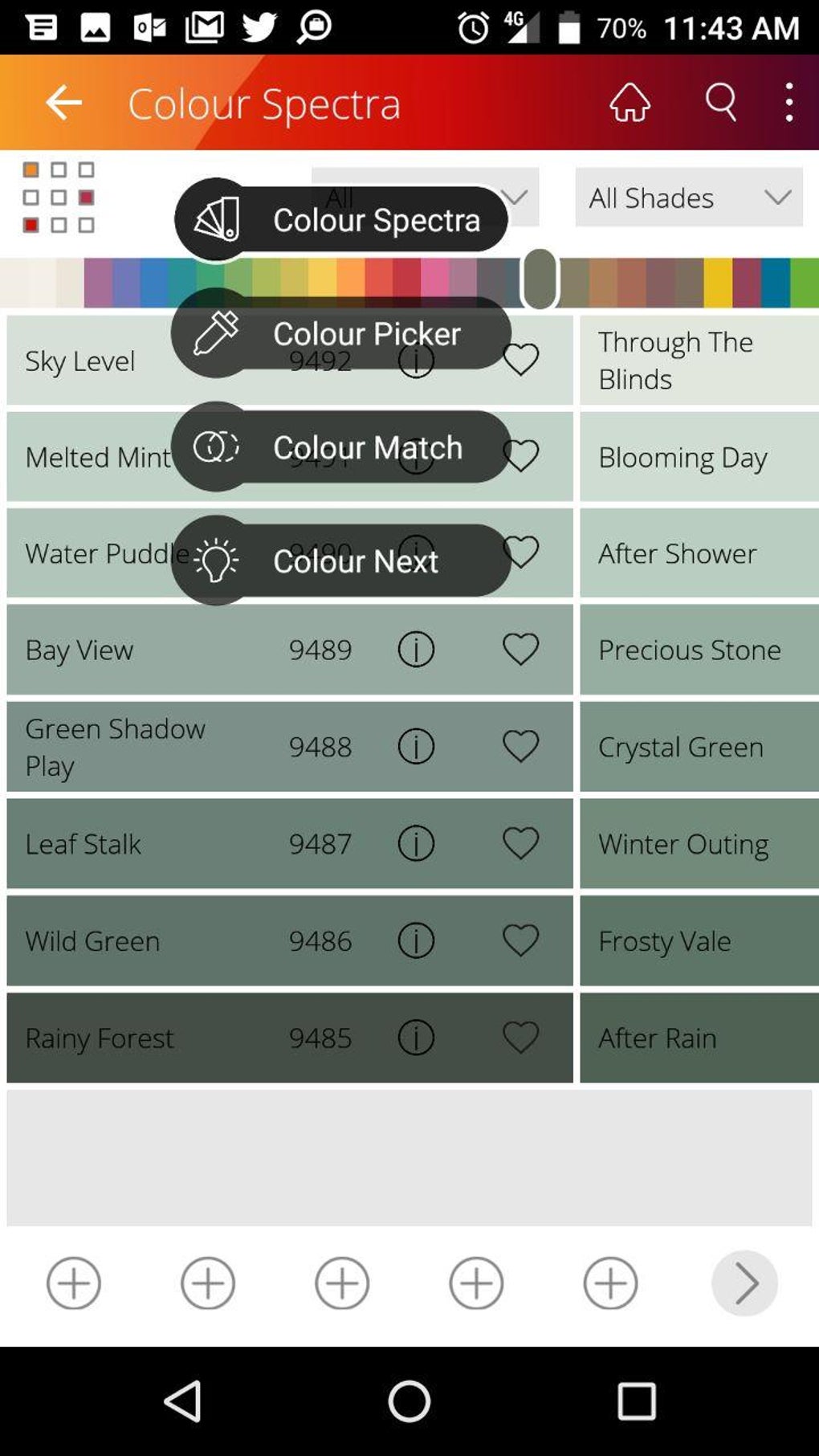Favorite the Sky Level colour

(521, 359)
